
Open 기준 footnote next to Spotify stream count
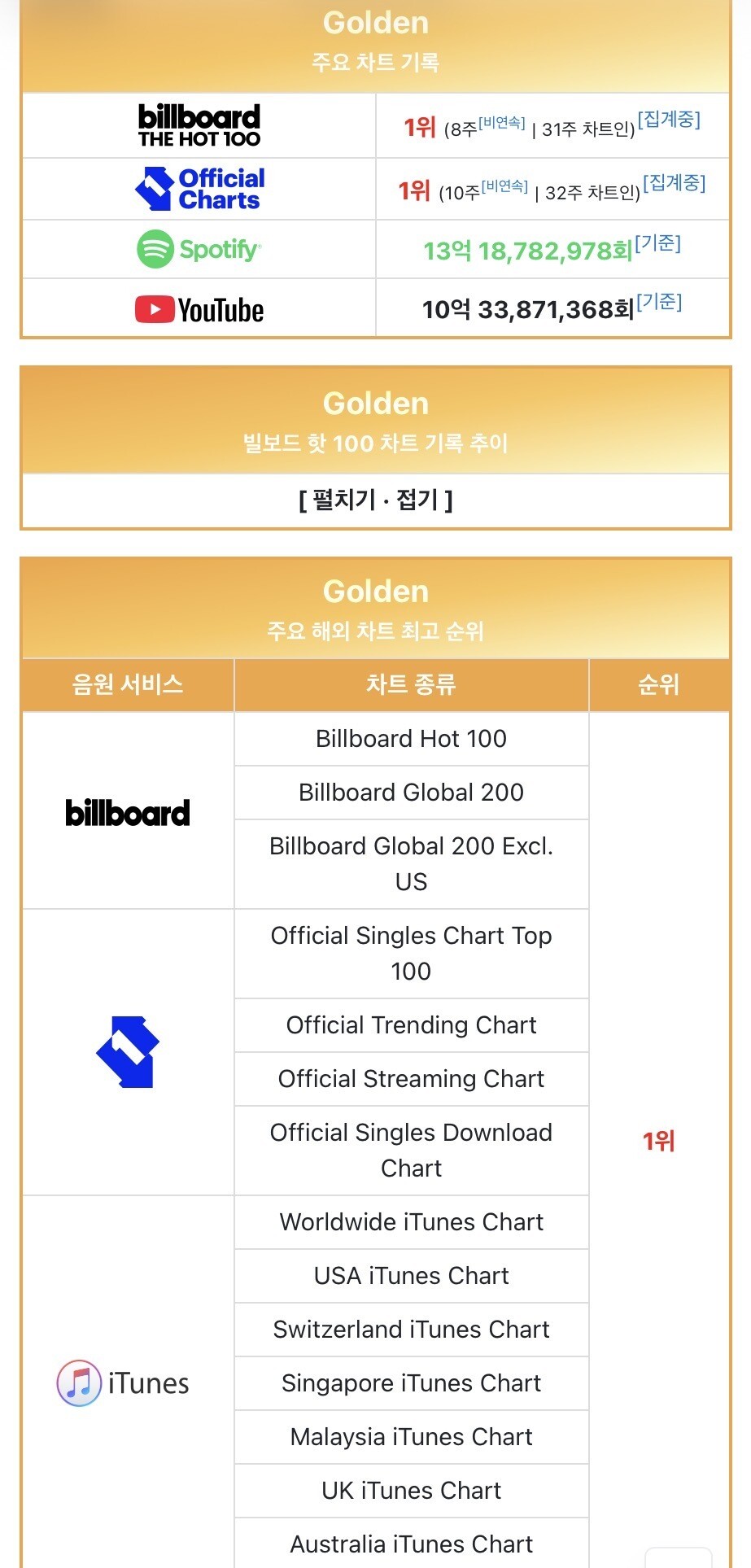coord(657,243)
